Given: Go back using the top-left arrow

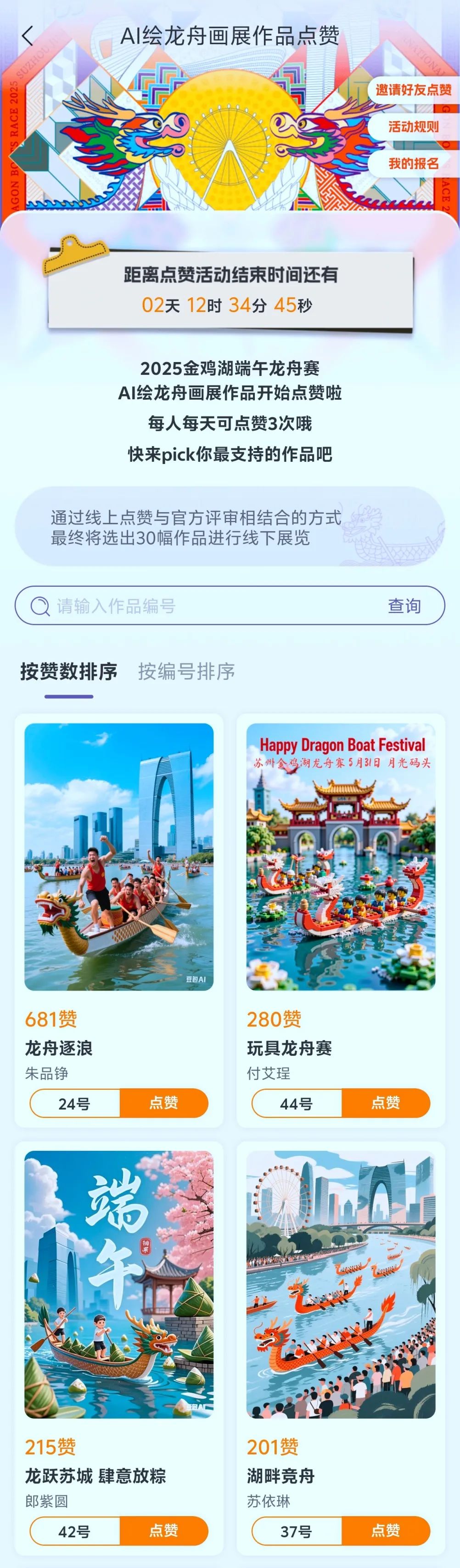Looking at the screenshot, I should [28, 36].
